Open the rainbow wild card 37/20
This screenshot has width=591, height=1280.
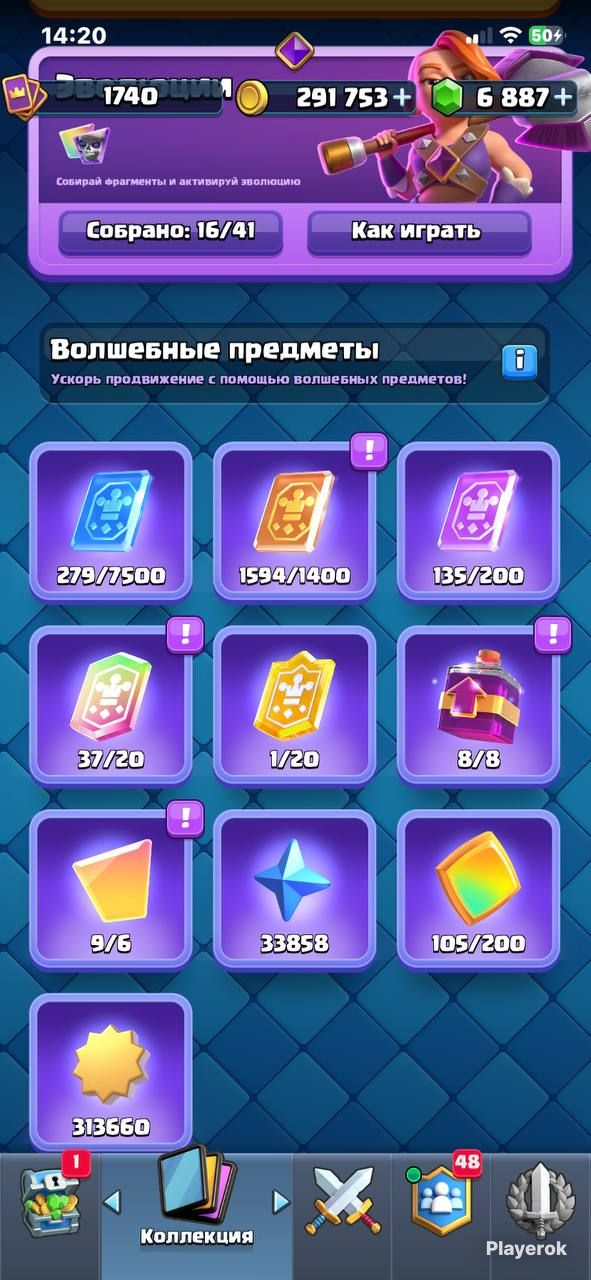pyautogui.click(x=111, y=704)
